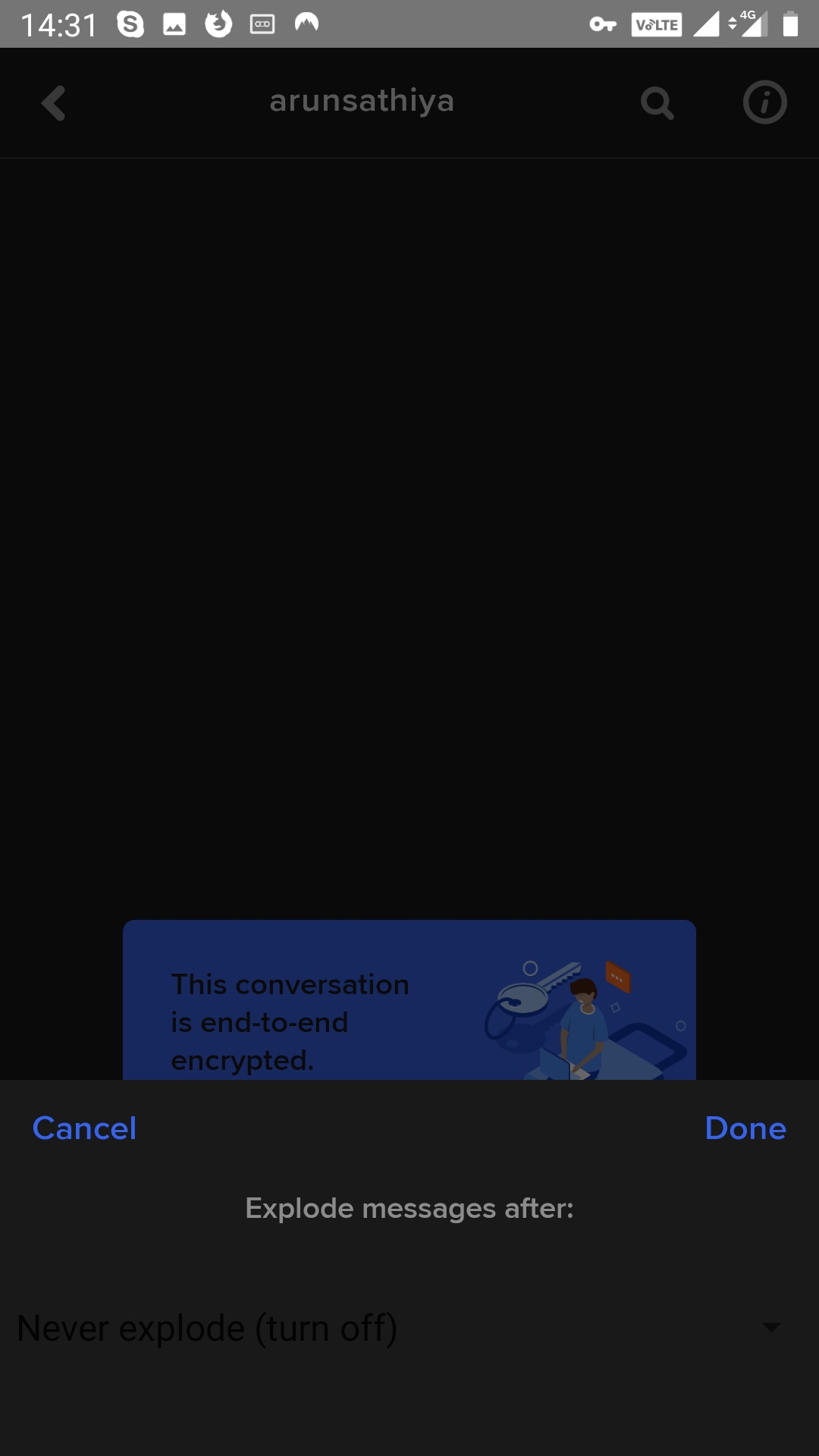Confirm with the Done button
The image size is (819, 1456).
click(x=745, y=1128)
